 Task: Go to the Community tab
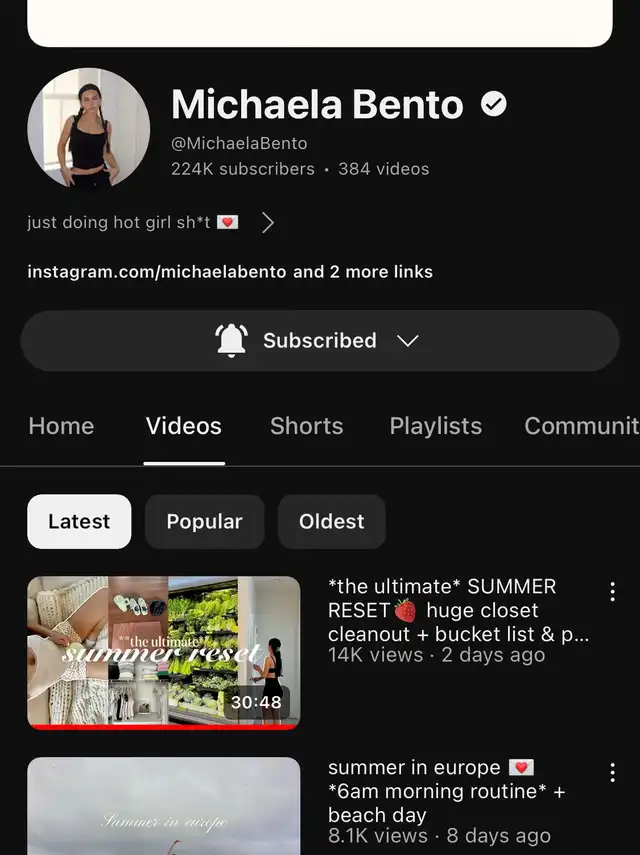tap(581, 426)
